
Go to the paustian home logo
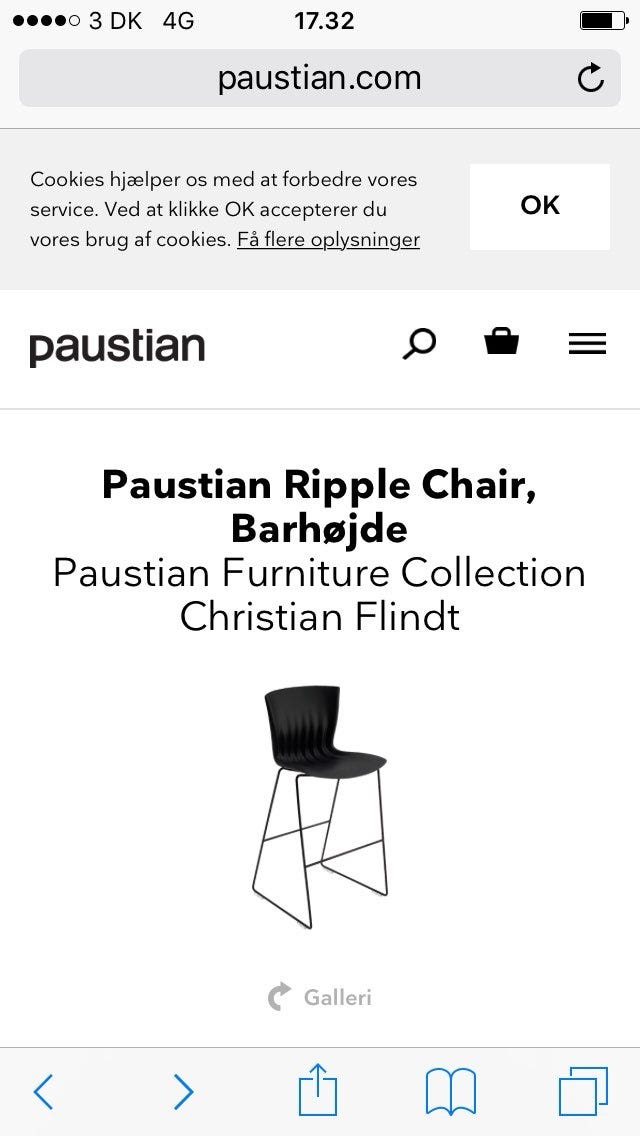pos(117,347)
